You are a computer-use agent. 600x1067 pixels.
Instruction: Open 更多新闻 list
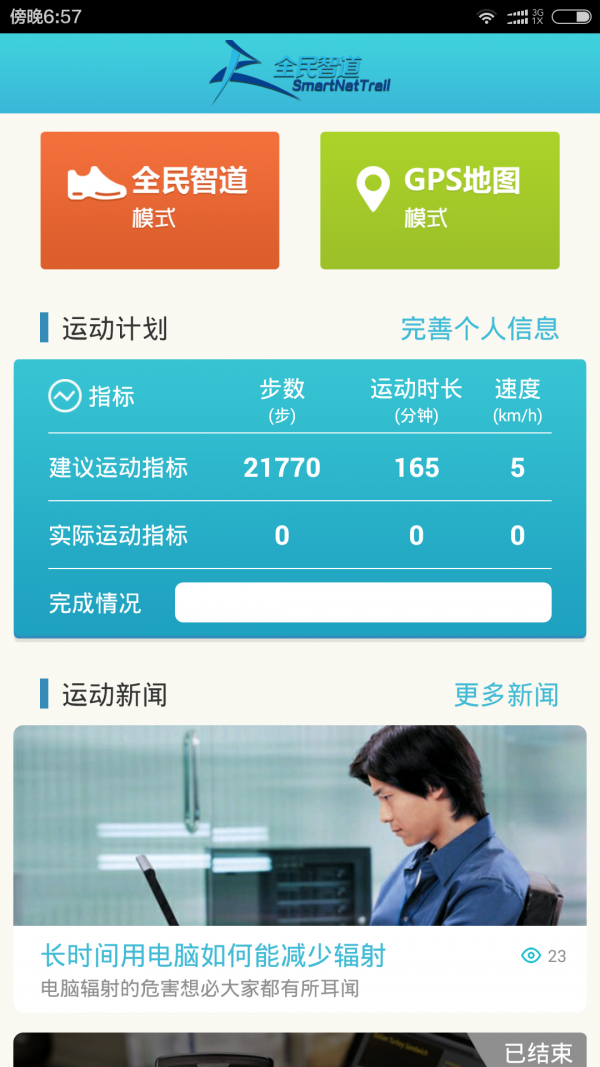[x=506, y=694]
